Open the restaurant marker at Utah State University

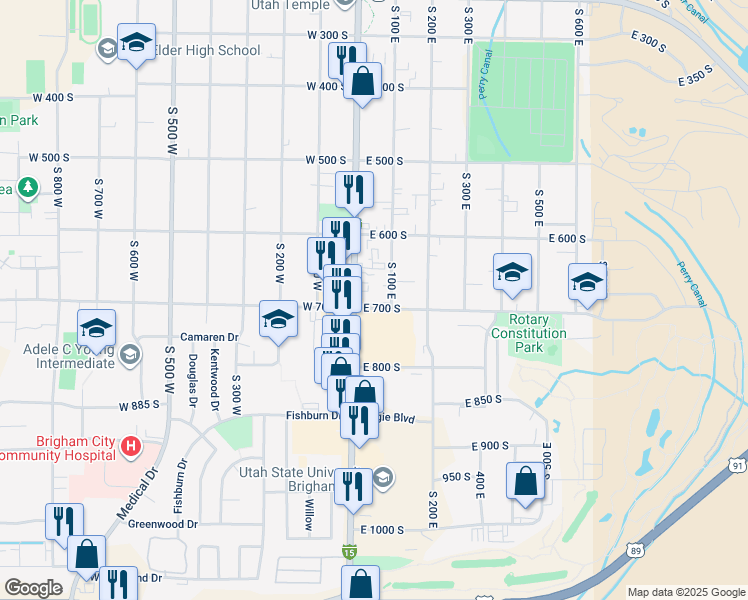click(353, 487)
